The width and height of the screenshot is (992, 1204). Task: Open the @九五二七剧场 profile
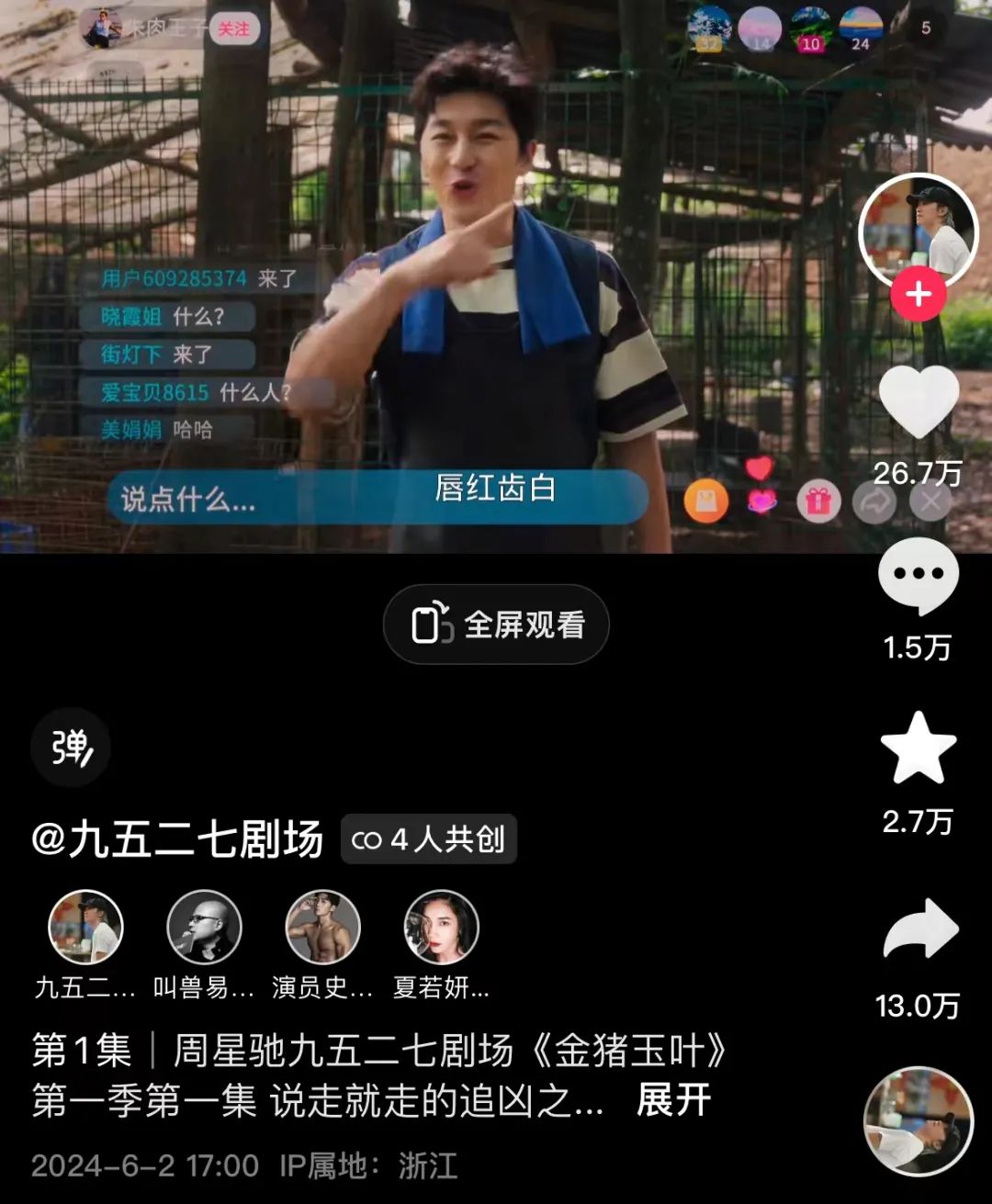tap(177, 839)
